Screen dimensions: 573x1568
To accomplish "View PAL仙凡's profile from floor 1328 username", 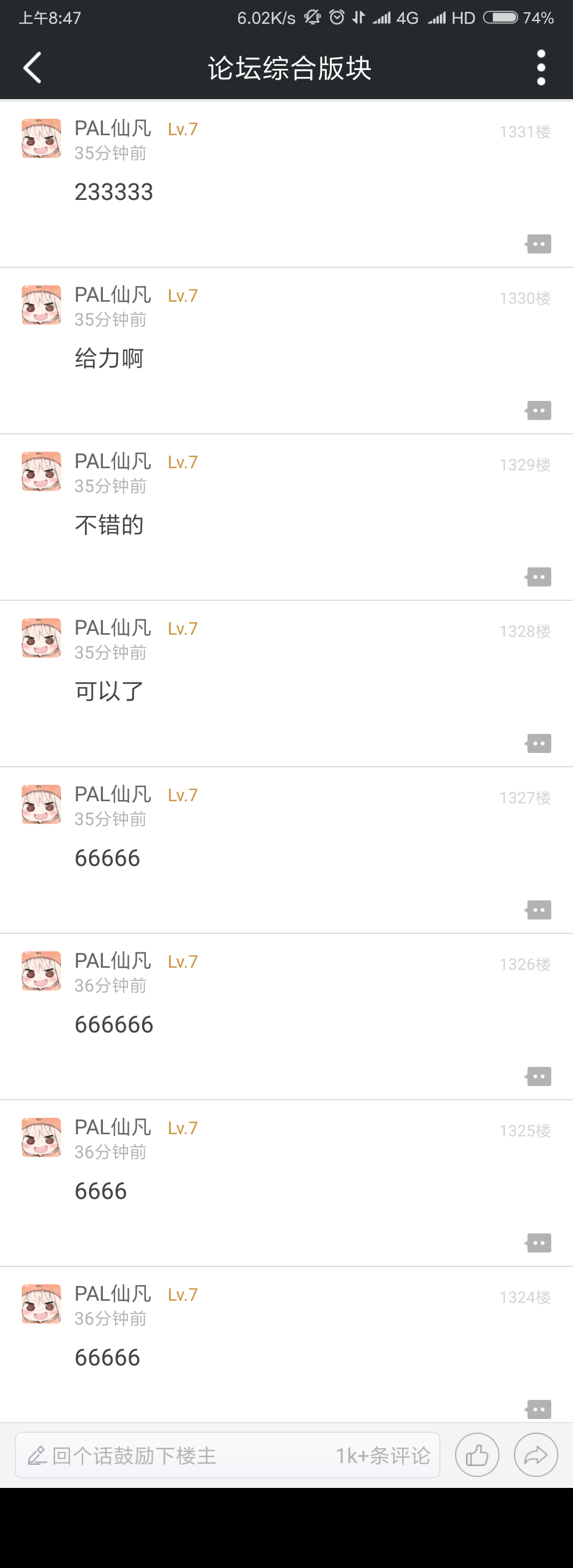I will point(112,627).
